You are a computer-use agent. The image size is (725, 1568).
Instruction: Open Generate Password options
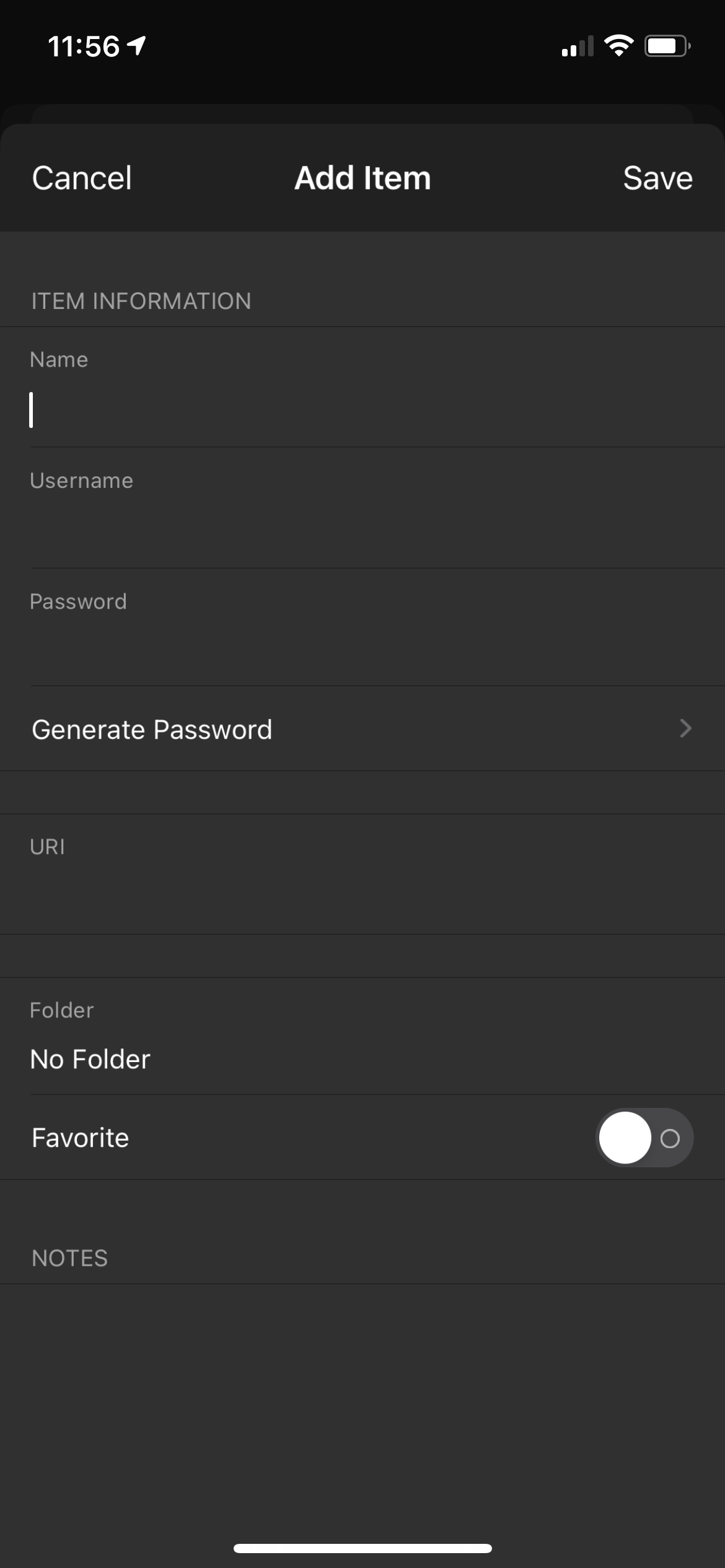152,729
